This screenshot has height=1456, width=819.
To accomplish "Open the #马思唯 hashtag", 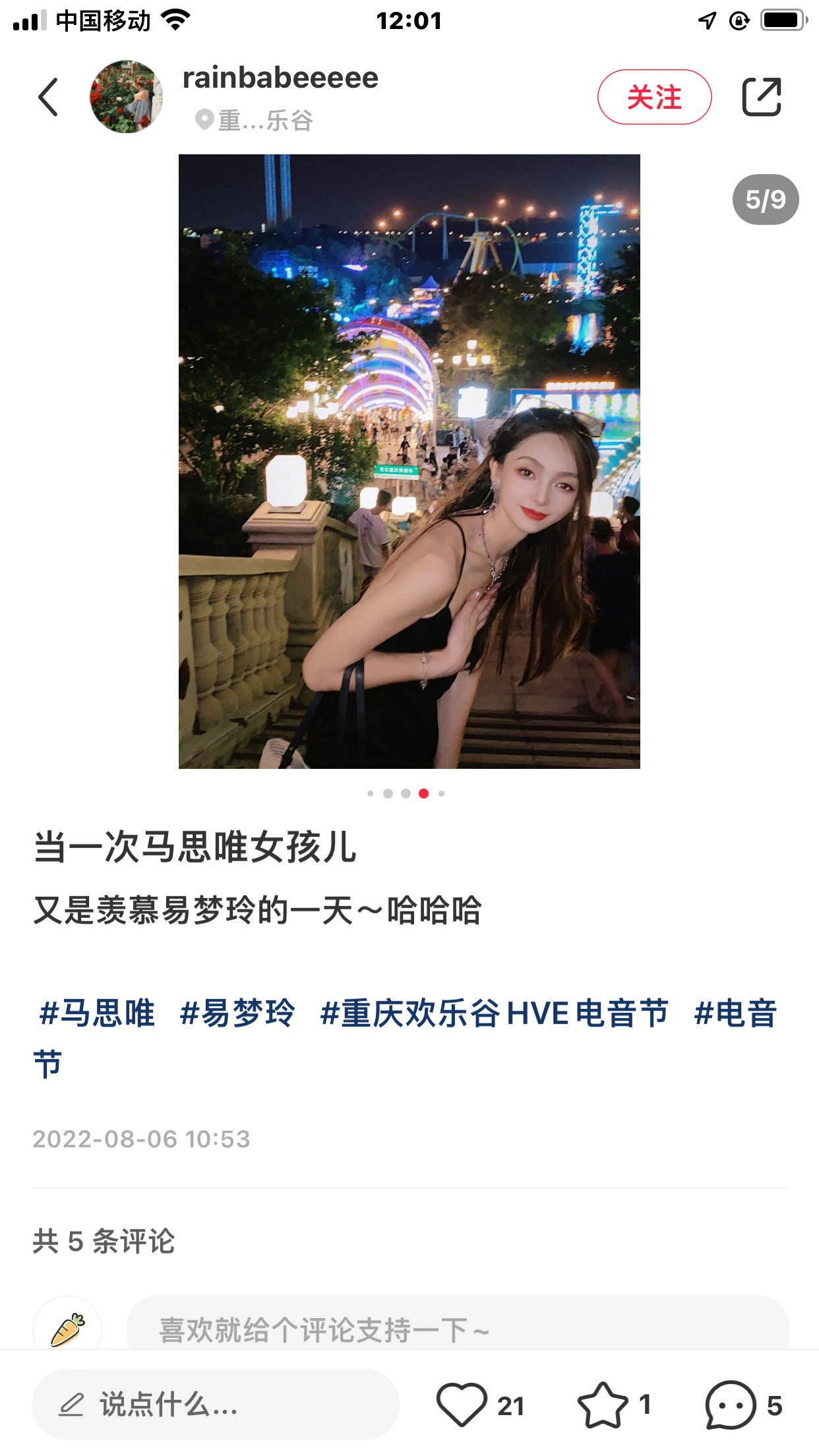I will (x=97, y=1013).
